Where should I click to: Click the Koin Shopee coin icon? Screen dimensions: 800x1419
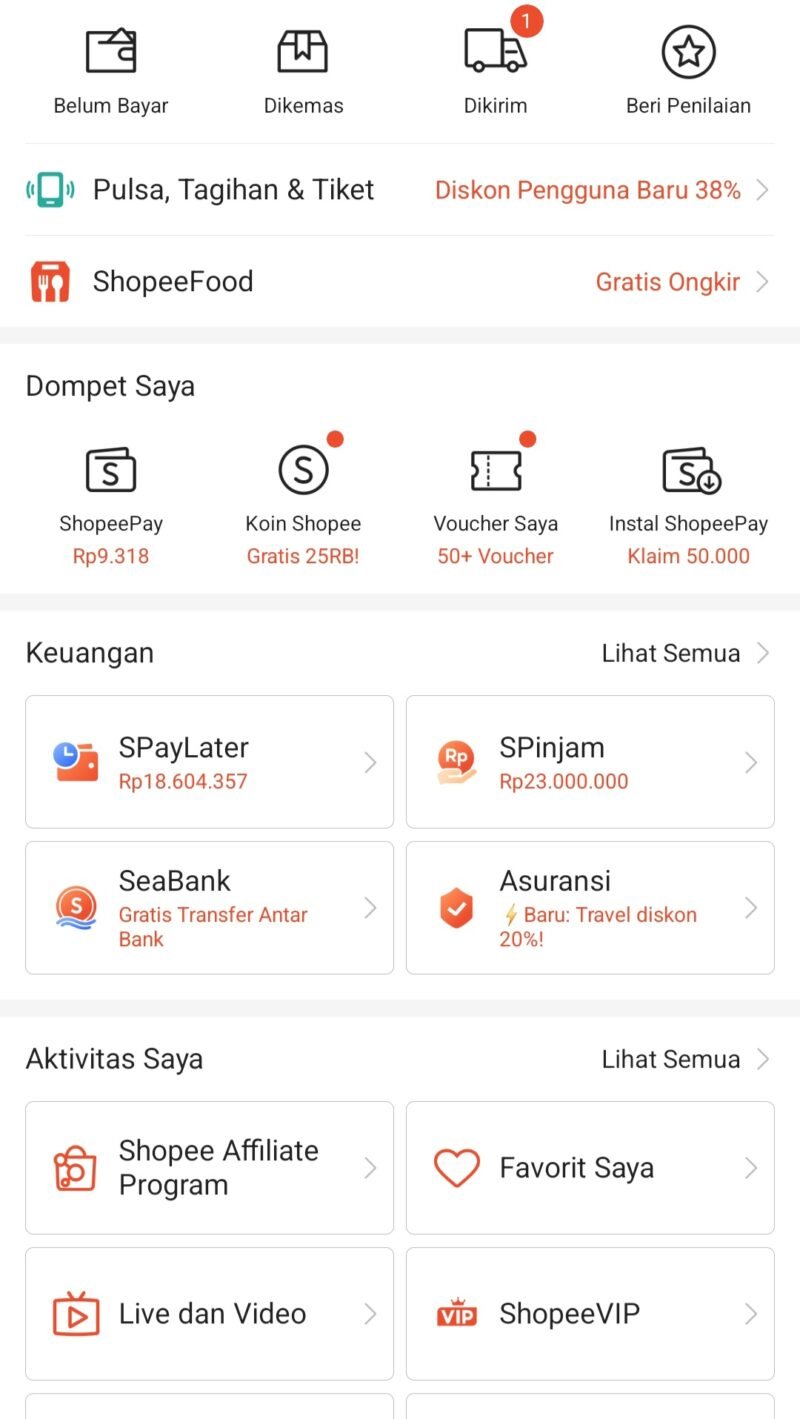click(303, 468)
